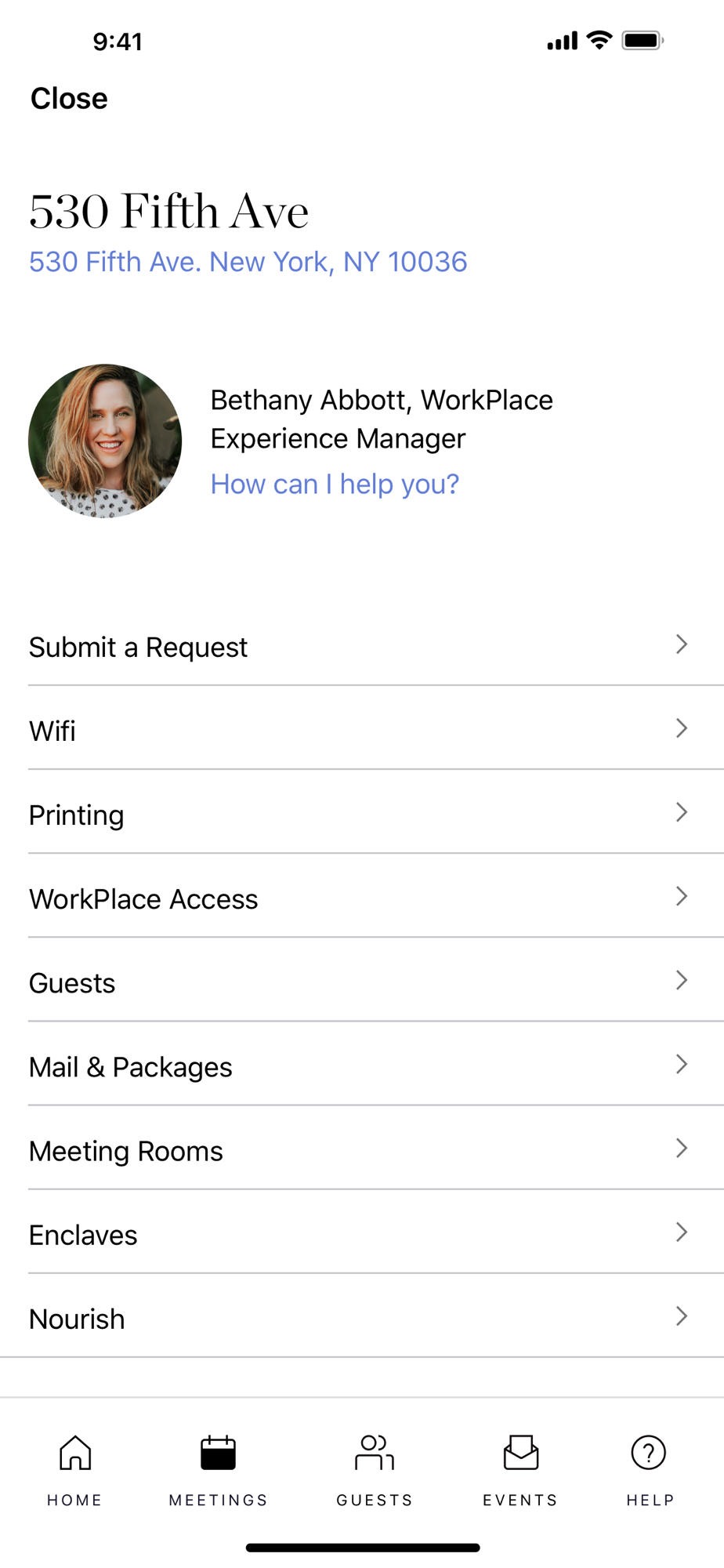This screenshot has height=1568, width=724.
Task: Open Submit a Request
Action: (362, 644)
